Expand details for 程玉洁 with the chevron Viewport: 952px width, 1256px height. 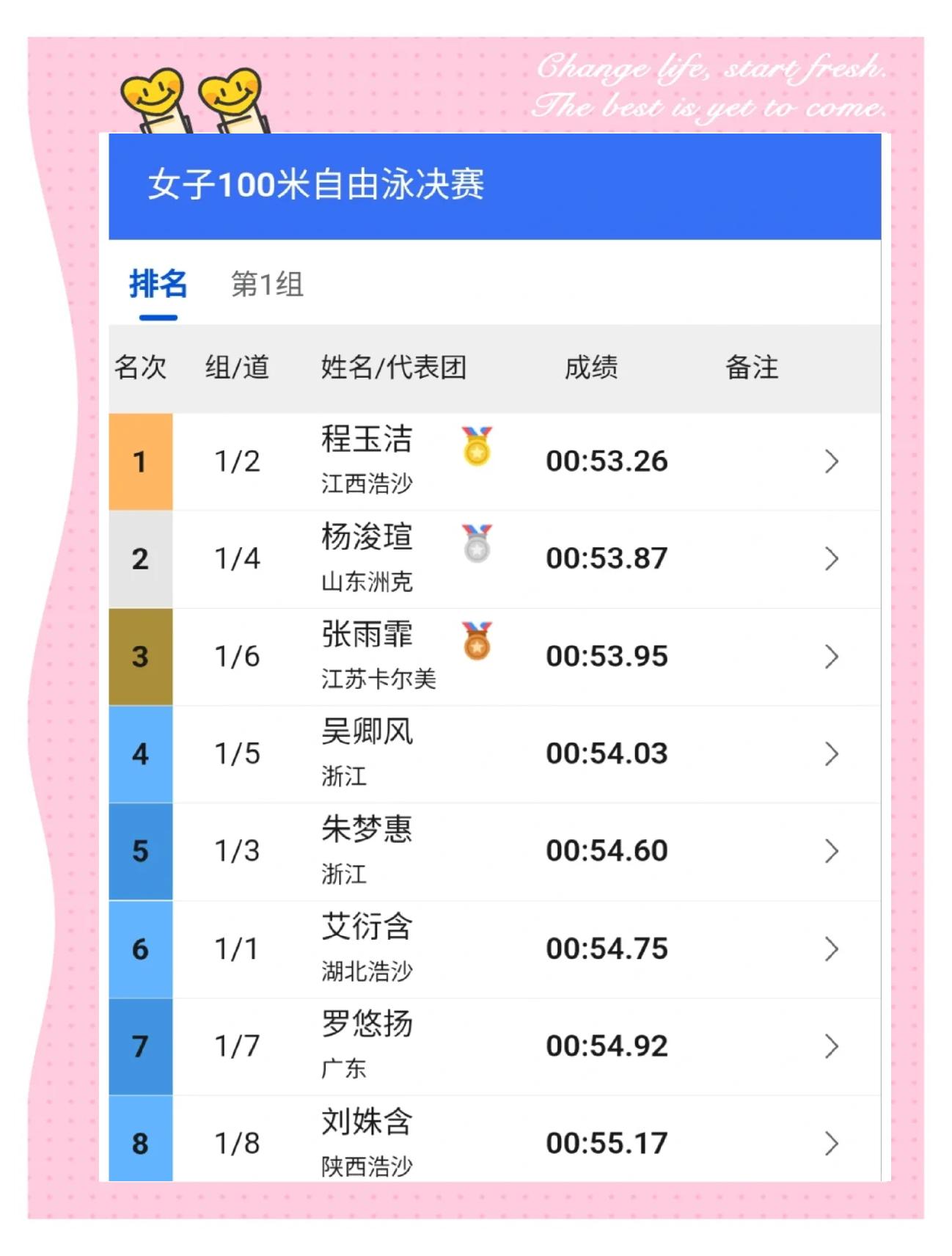pyautogui.click(x=832, y=461)
